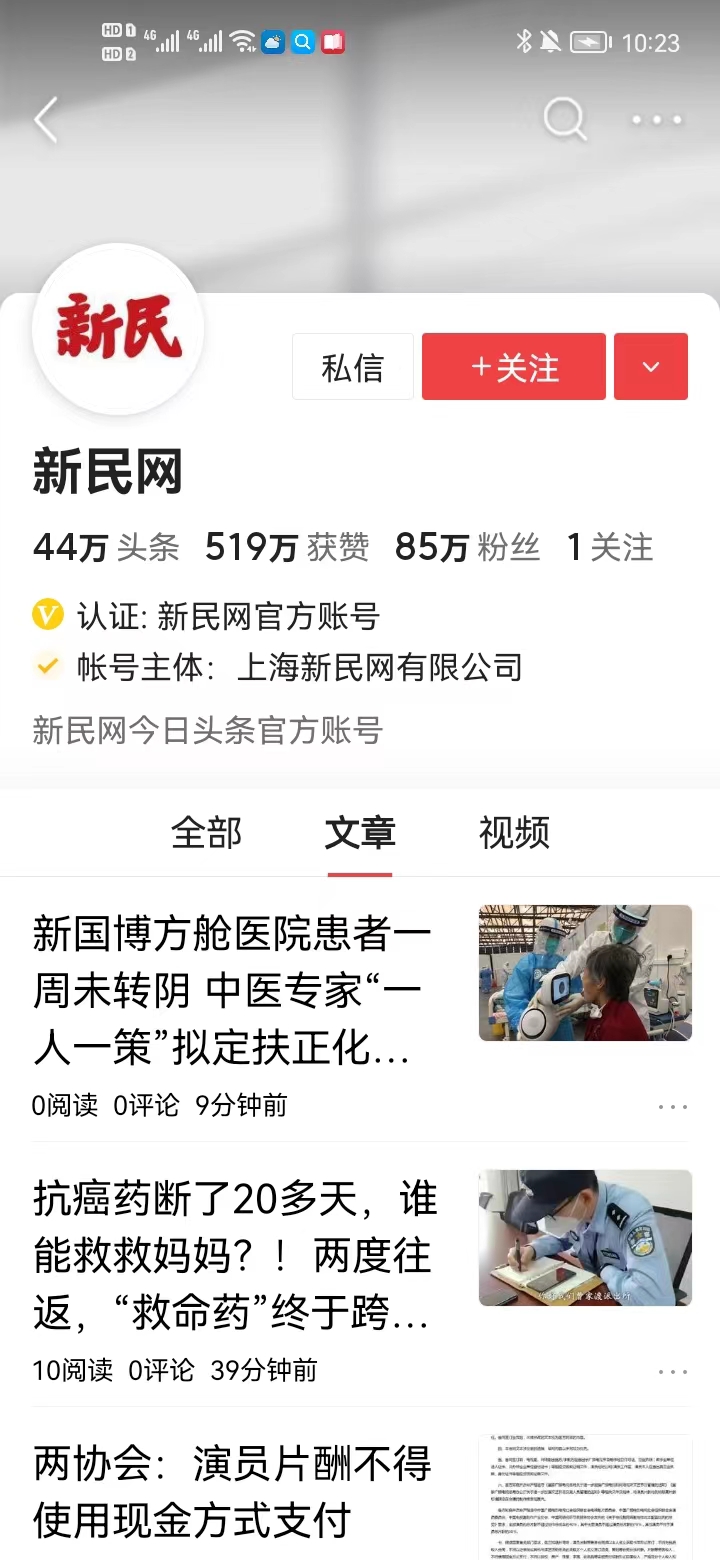The image size is (720, 1560).
Task: Tap the 私信 private message button
Action: tap(352, 367)
